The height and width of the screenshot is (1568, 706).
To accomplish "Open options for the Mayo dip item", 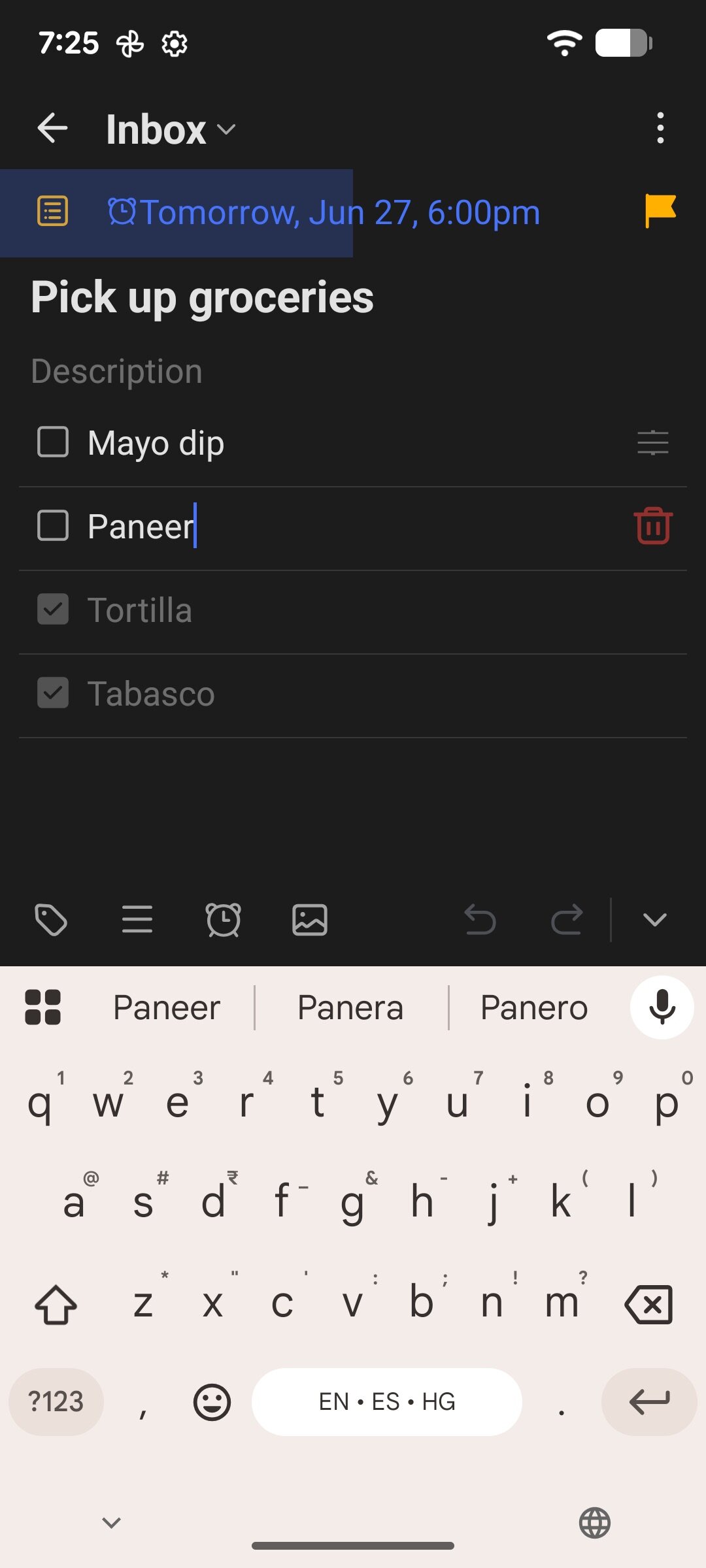I will (652, 443).
